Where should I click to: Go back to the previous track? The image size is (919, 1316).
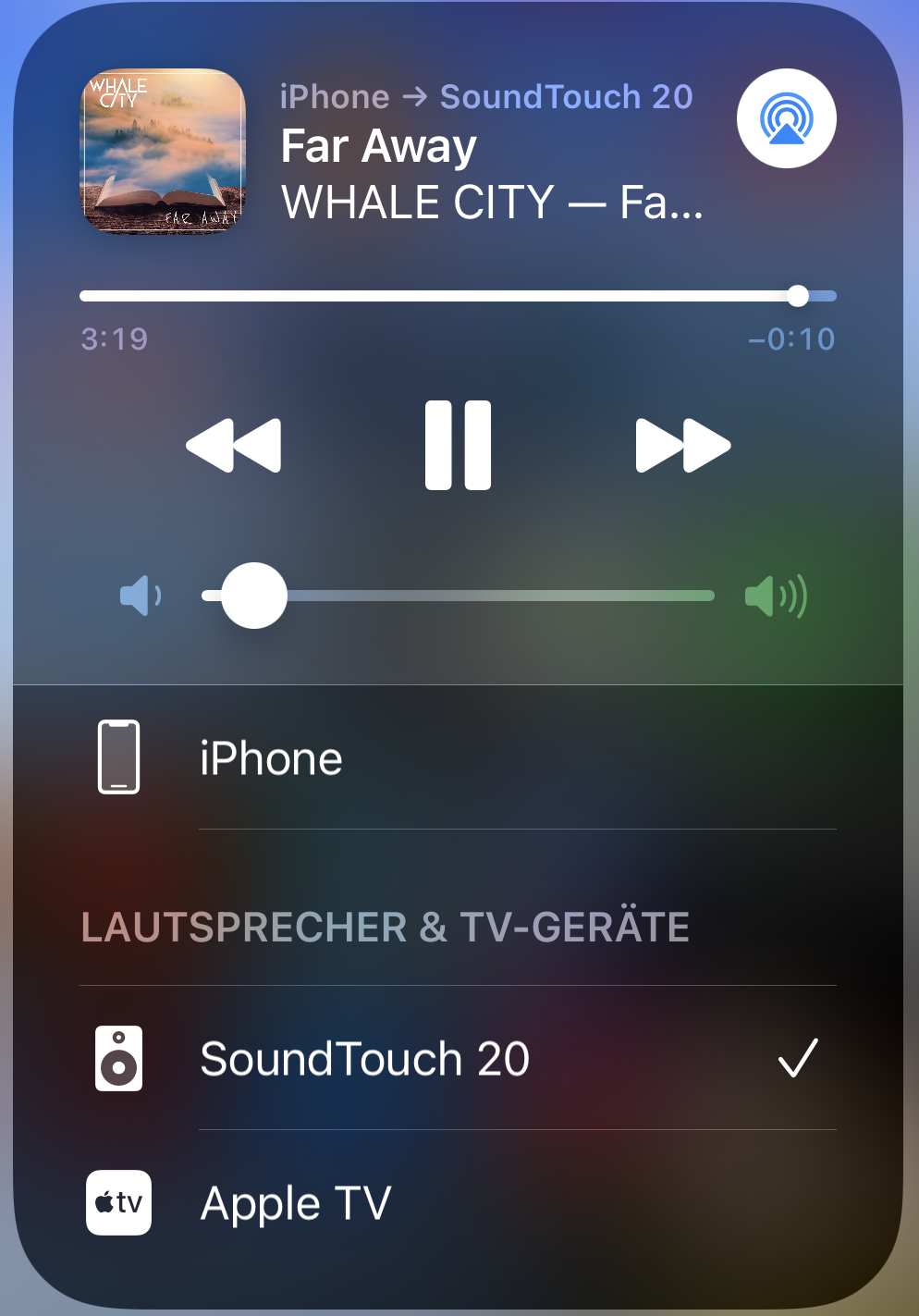click(x=234, y=445)
